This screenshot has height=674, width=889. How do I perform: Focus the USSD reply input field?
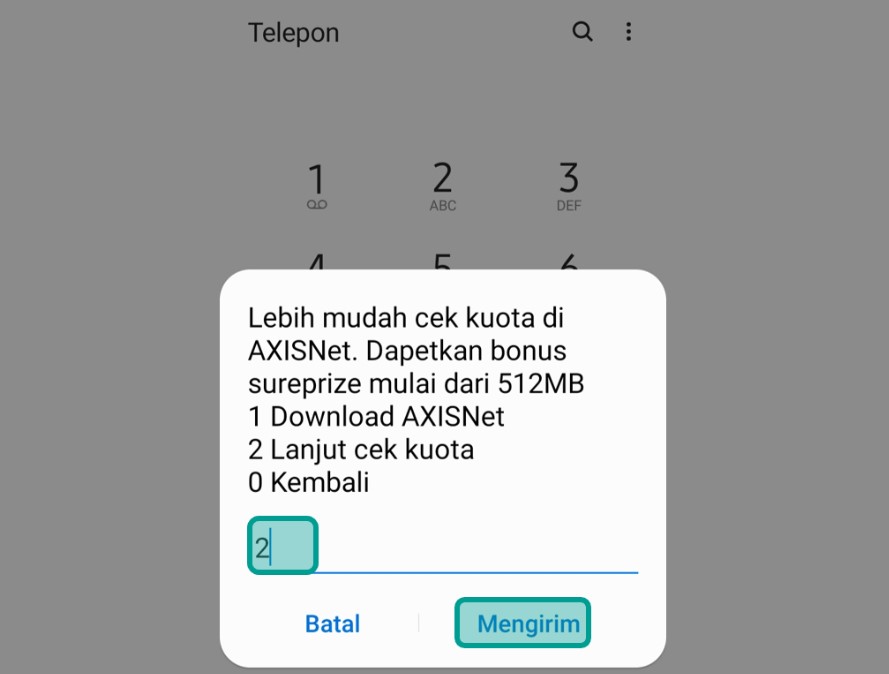(442, 548)
